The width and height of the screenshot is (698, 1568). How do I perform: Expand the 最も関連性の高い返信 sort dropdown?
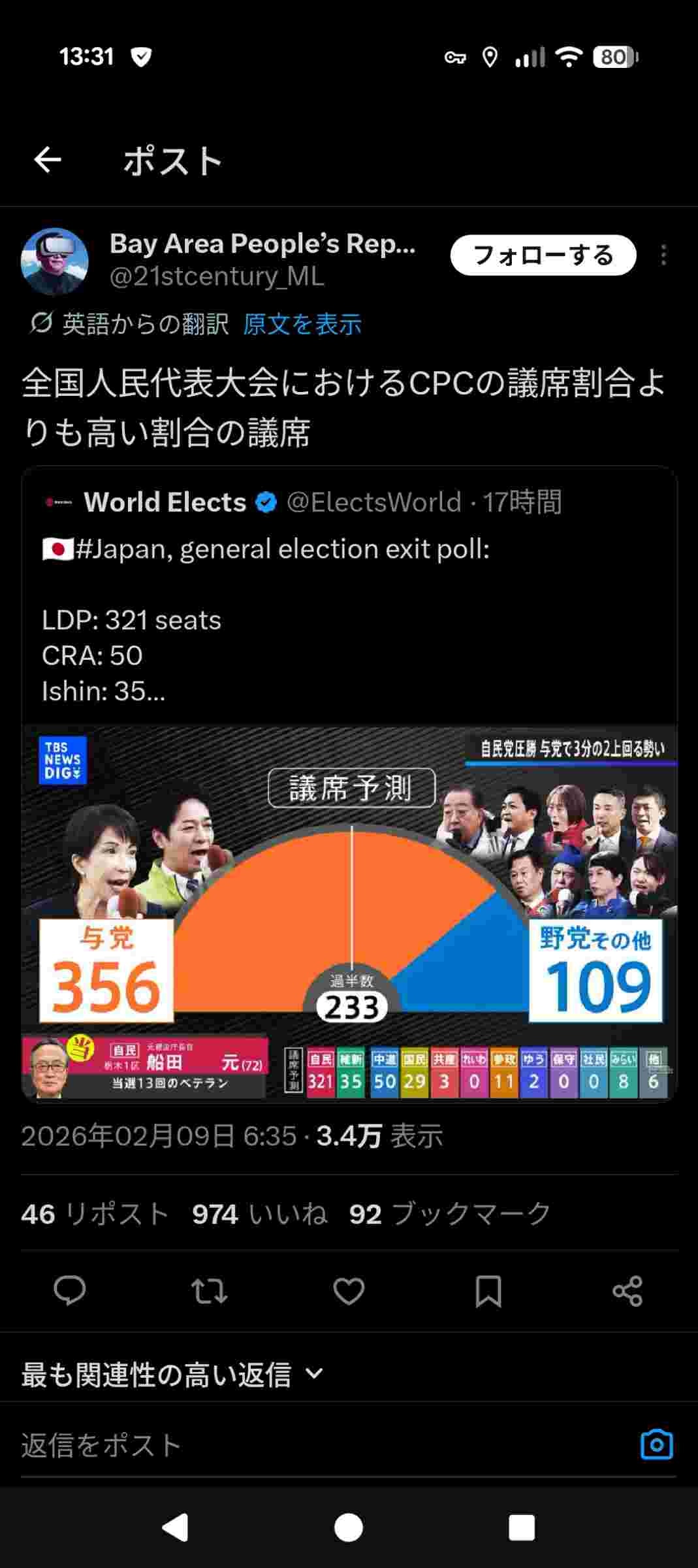[x=172, y=1374]
